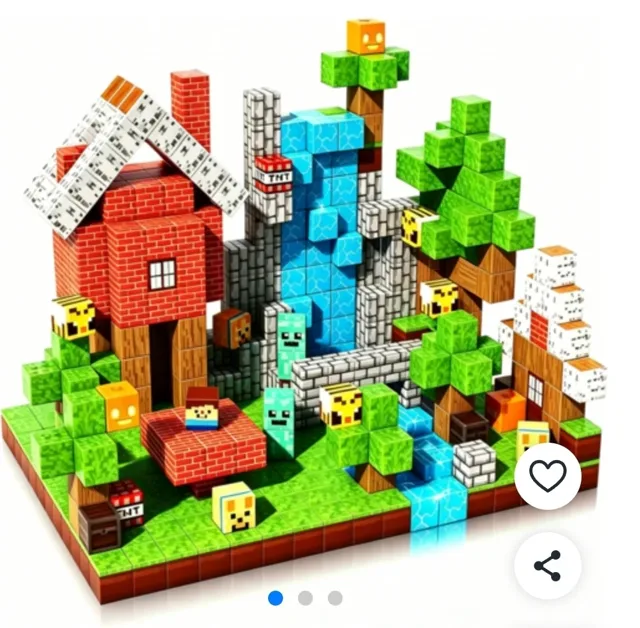
Task: Jump to the third image indicator dot
Action: tap(335, 598)
